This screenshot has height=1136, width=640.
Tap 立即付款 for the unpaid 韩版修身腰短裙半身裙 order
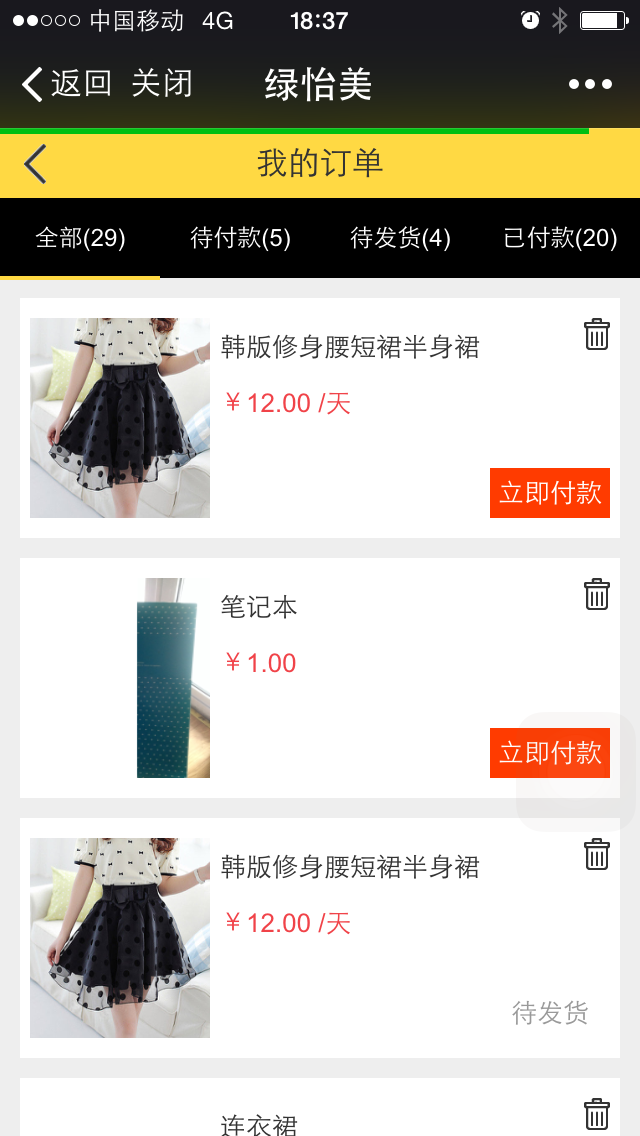[x=550, y=493]
